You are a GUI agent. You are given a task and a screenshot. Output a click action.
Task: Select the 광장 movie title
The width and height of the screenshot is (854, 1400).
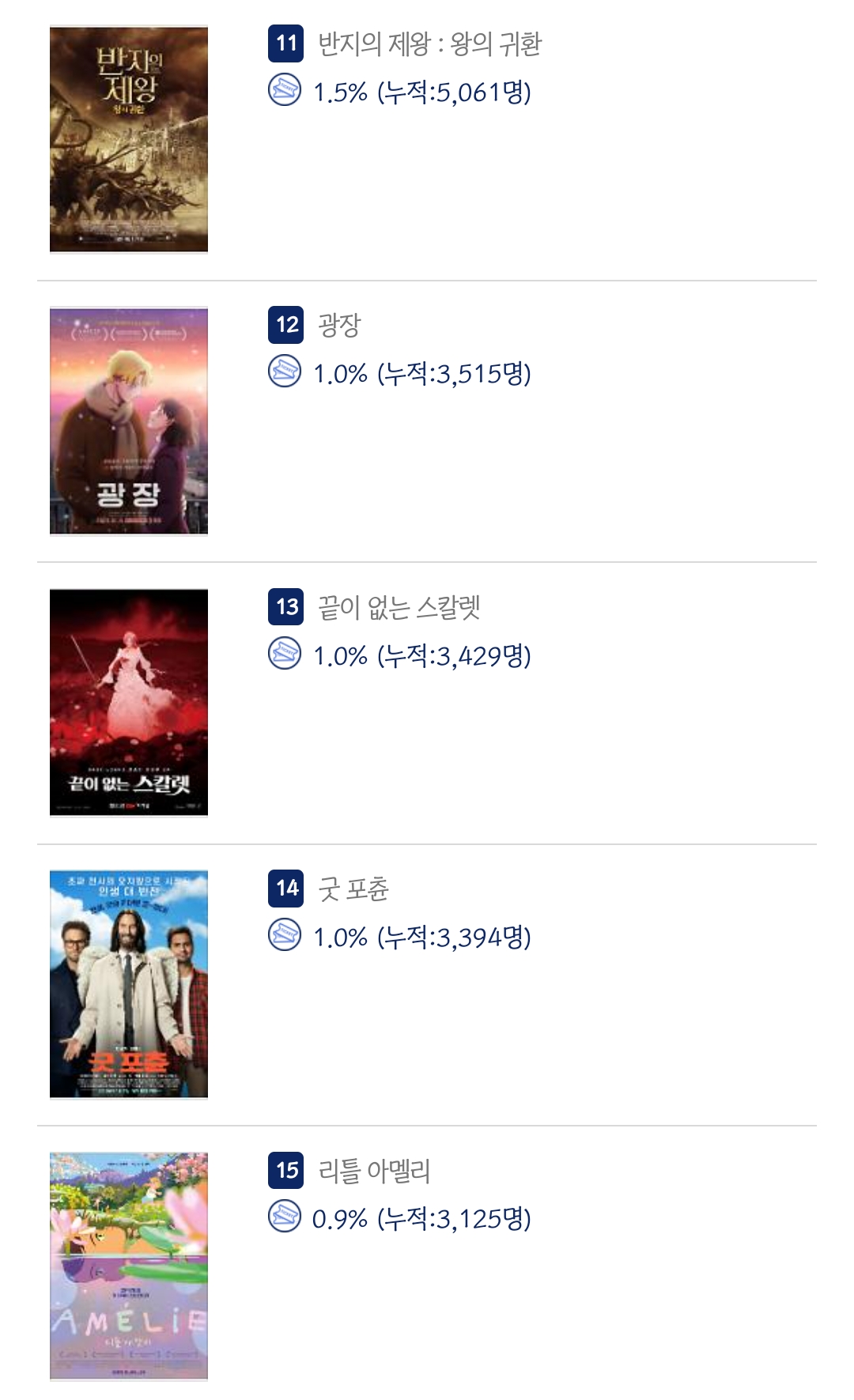click(339, 325)
